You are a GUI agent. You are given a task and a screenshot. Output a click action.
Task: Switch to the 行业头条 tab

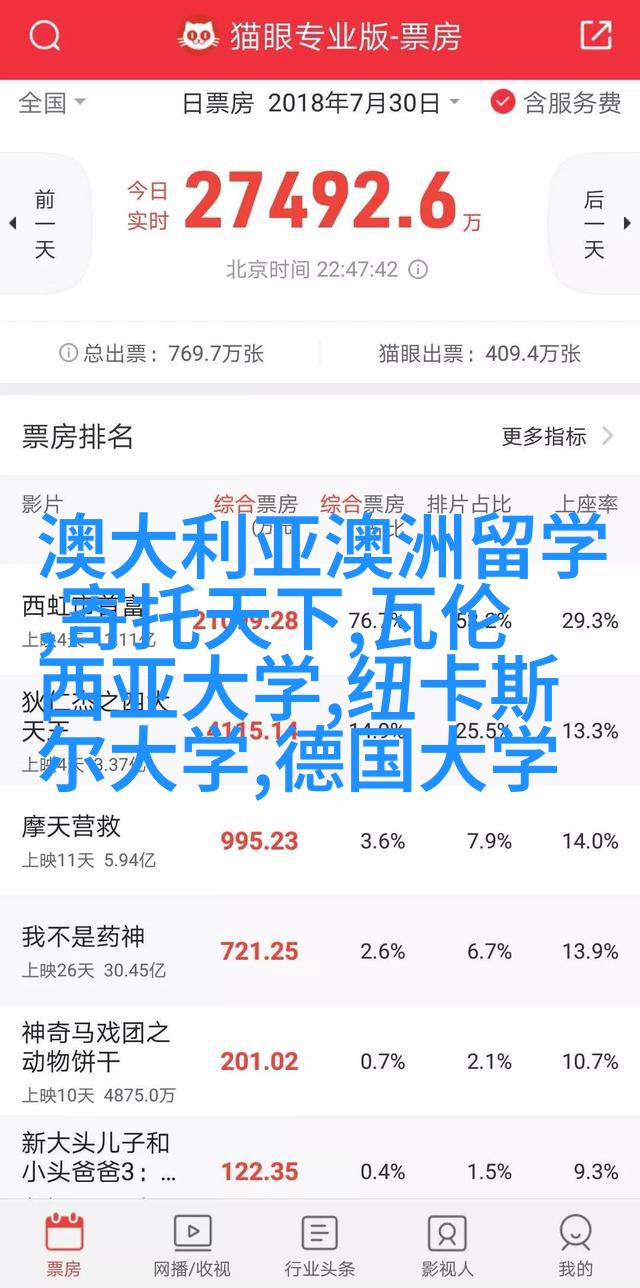320,1242
